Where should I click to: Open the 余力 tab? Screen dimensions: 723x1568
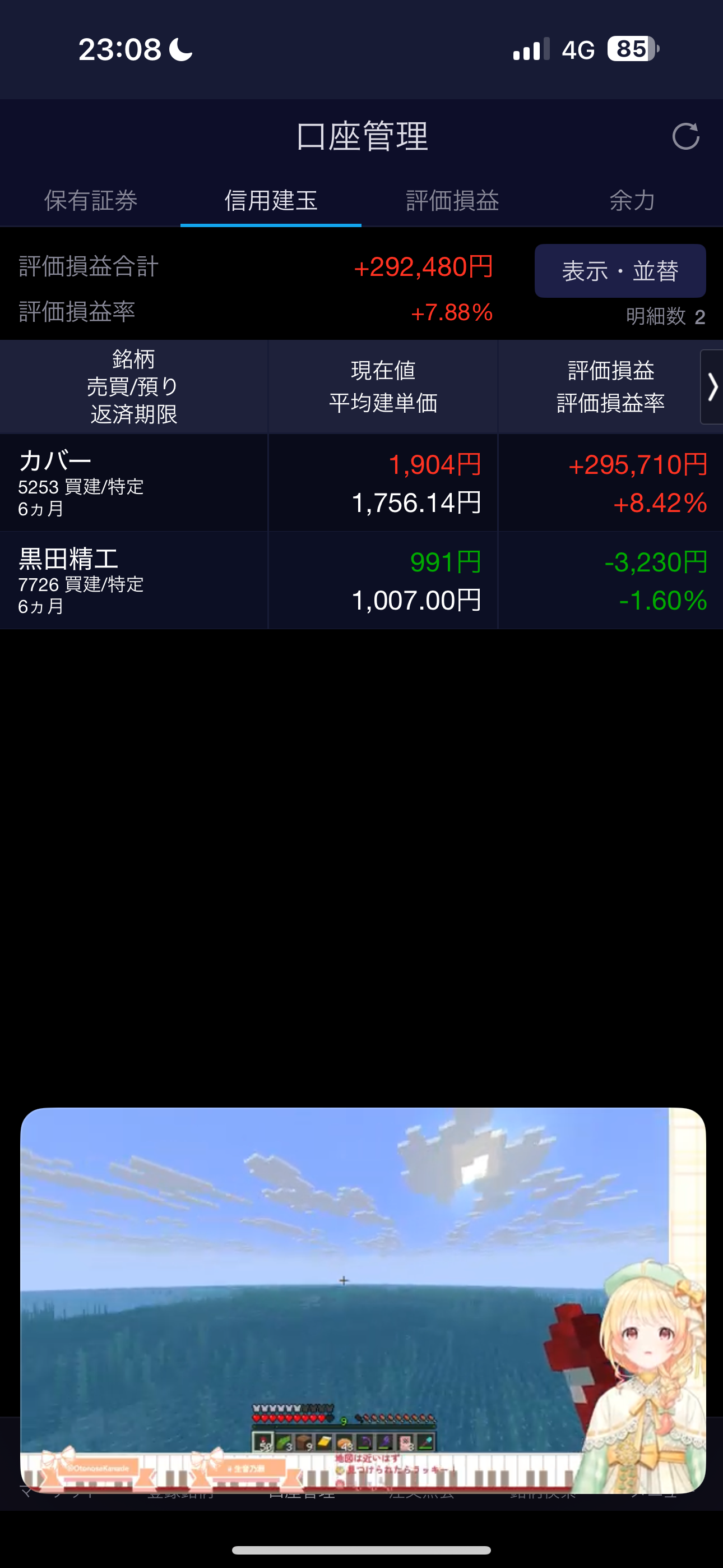[632, 200]
